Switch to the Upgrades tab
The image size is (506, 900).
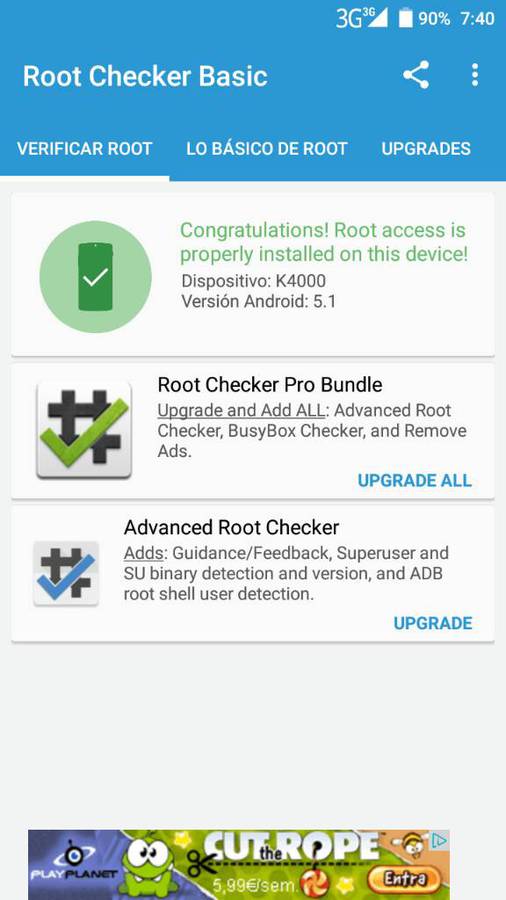point(426,149)
